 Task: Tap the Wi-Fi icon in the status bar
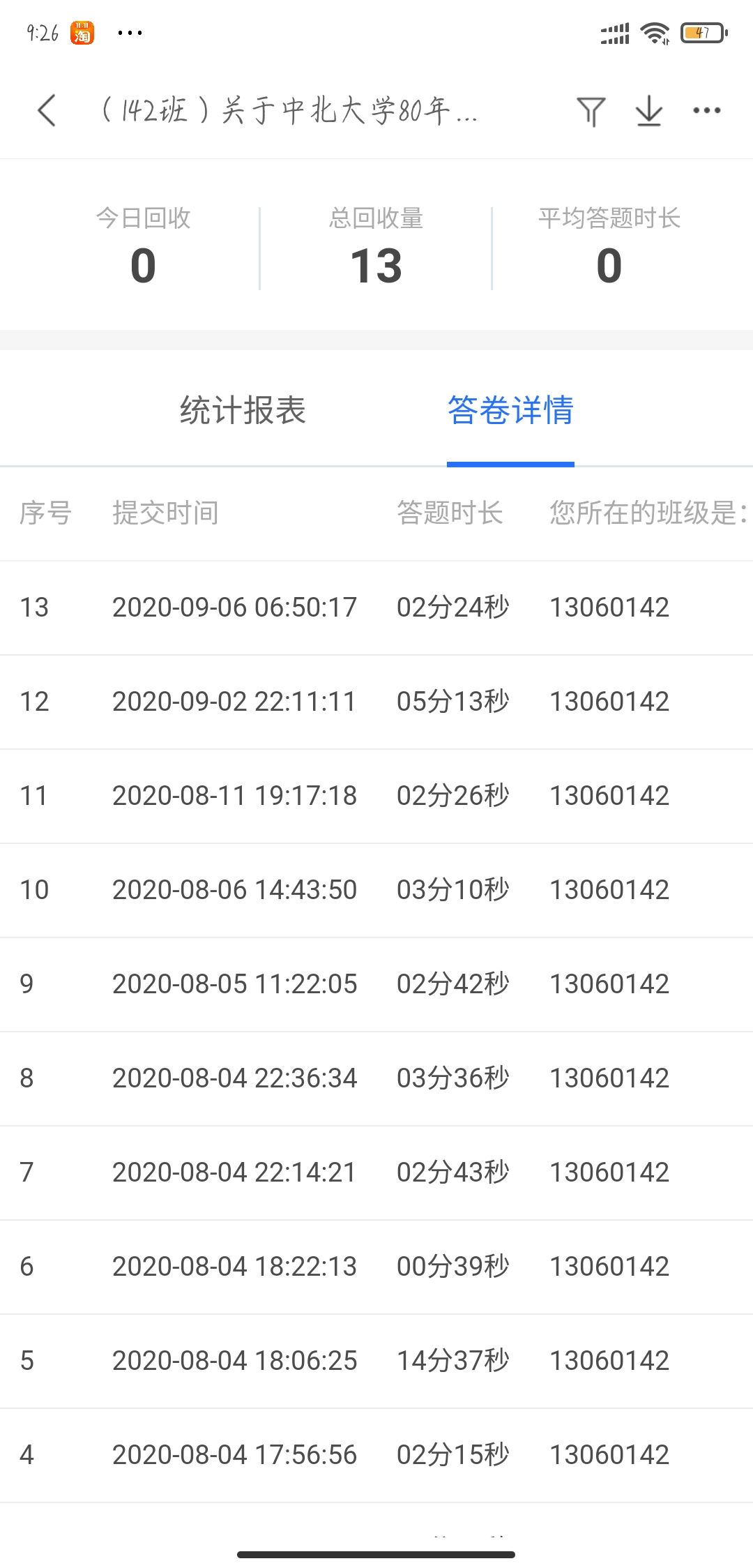(x=653, y=31)
